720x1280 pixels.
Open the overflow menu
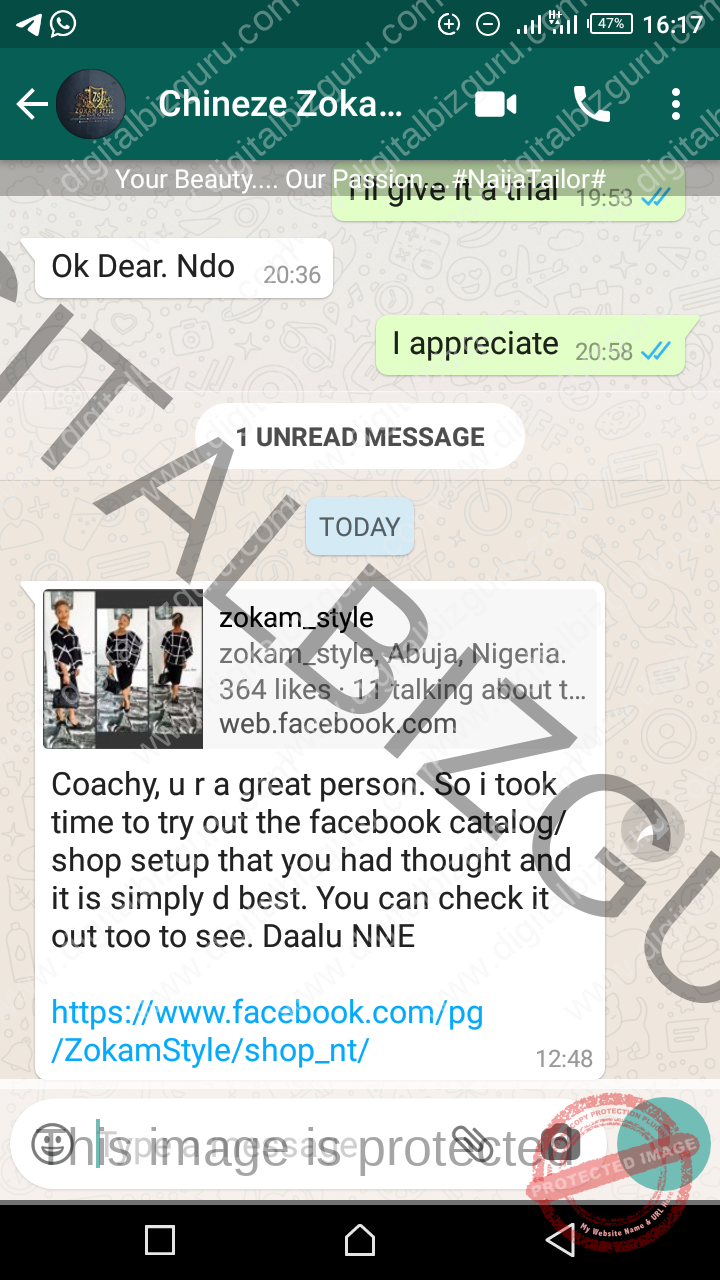(x=676, y=104)
